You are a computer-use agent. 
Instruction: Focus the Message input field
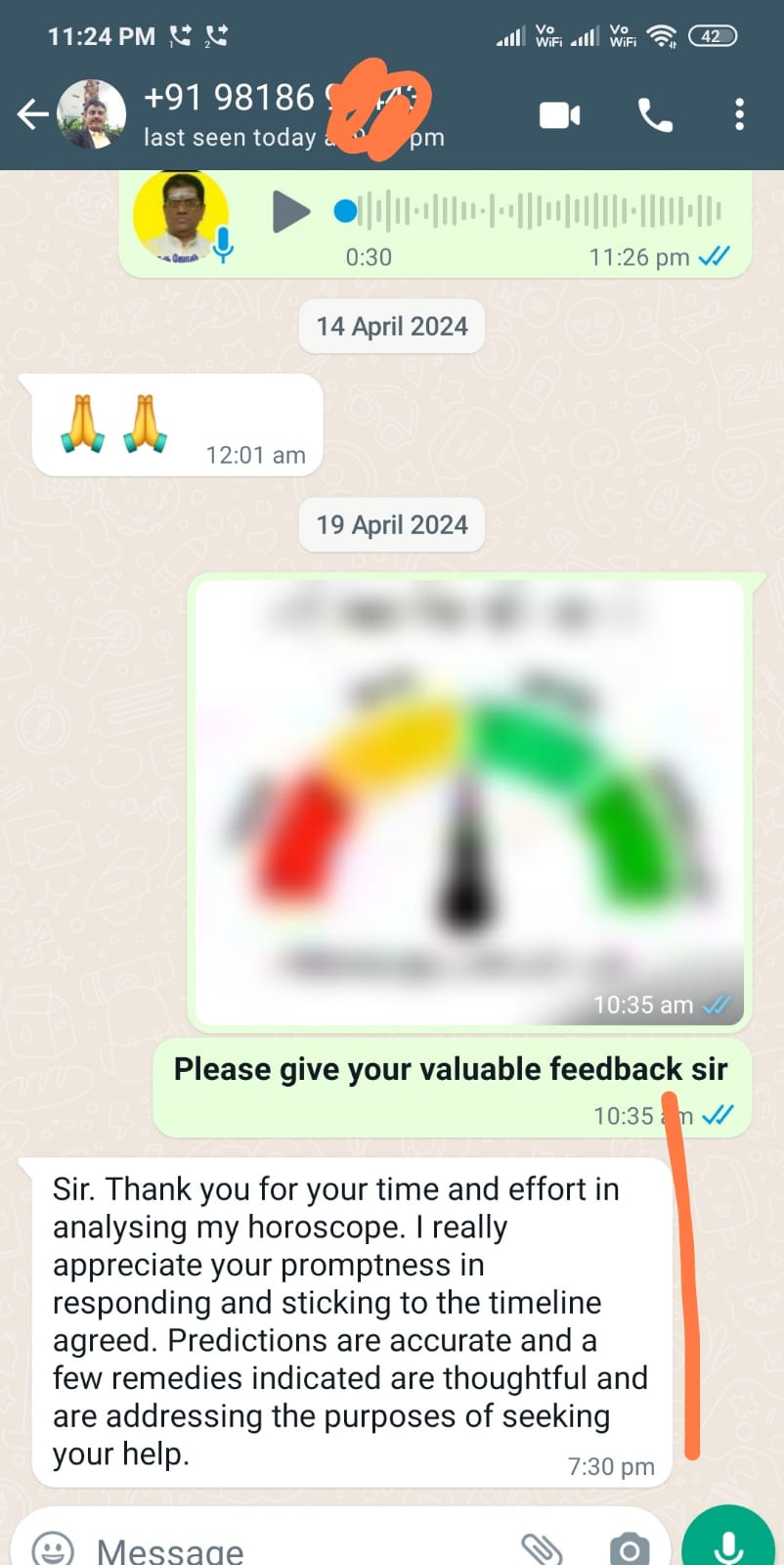click(293, 1549)
